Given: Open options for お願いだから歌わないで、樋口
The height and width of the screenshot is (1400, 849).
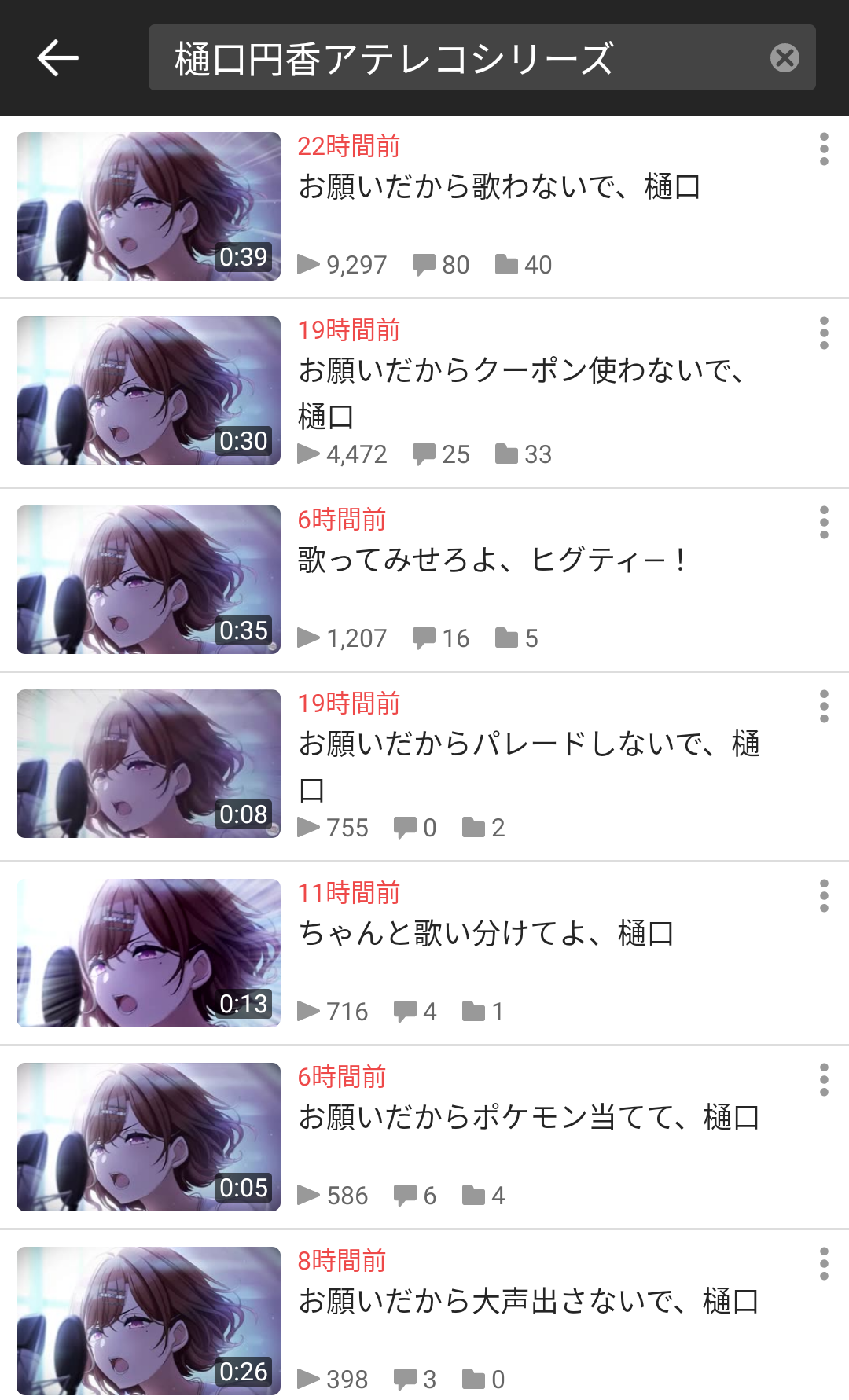Looking at the screenshot, I should [x=824, y=149].
